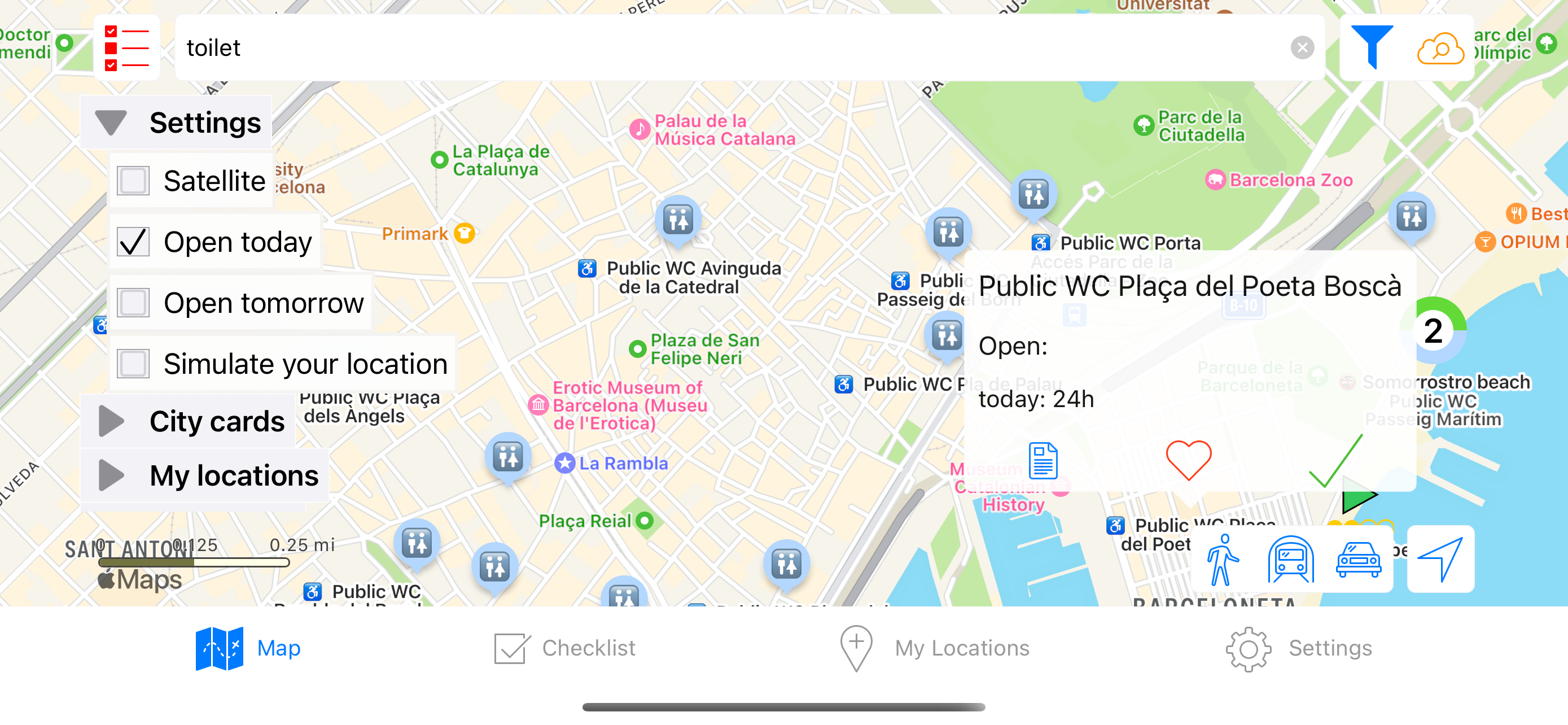Center map on my location
The image size is (1568, 725).
click(x=1440, y=560)
